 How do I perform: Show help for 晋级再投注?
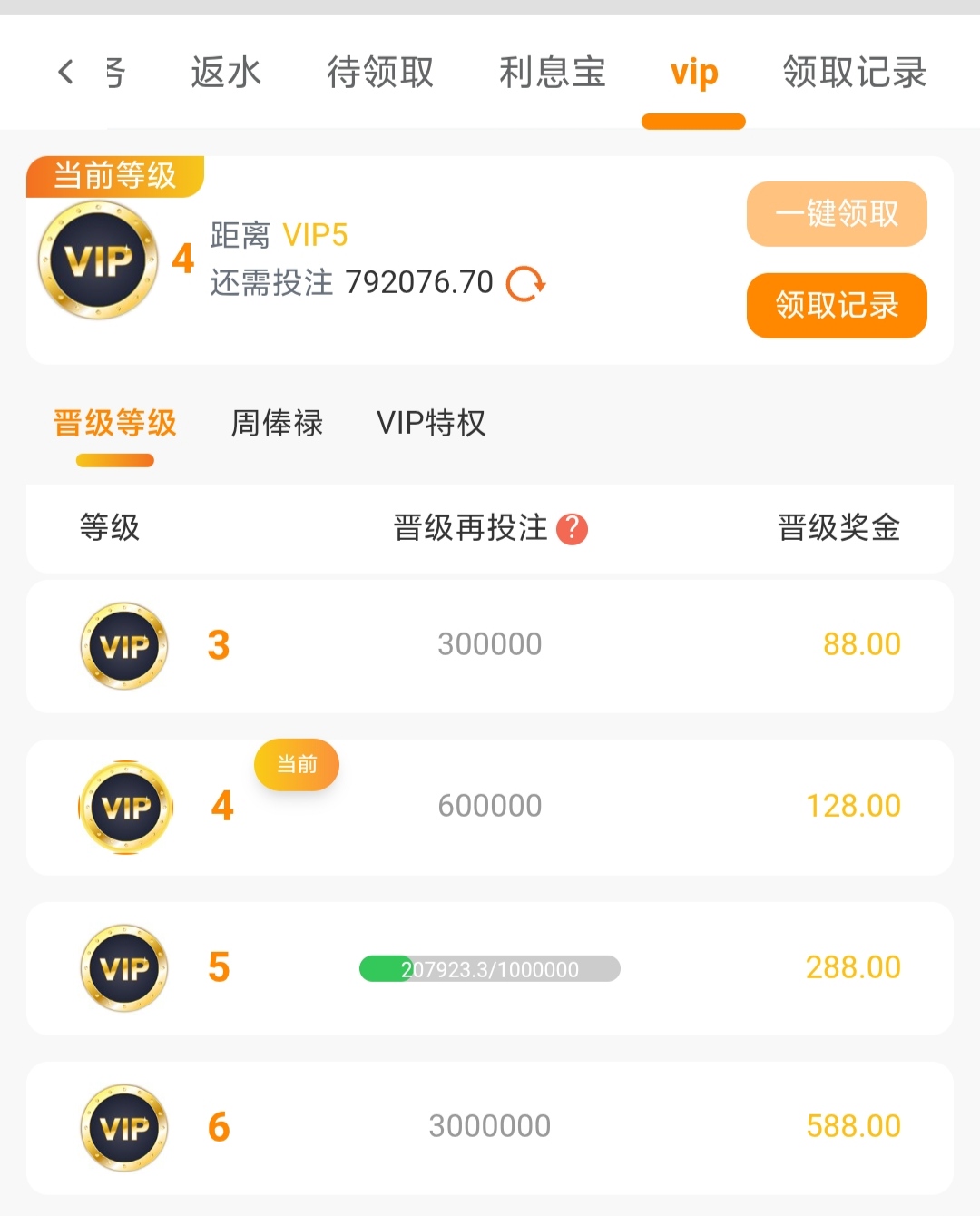(572, 528)
